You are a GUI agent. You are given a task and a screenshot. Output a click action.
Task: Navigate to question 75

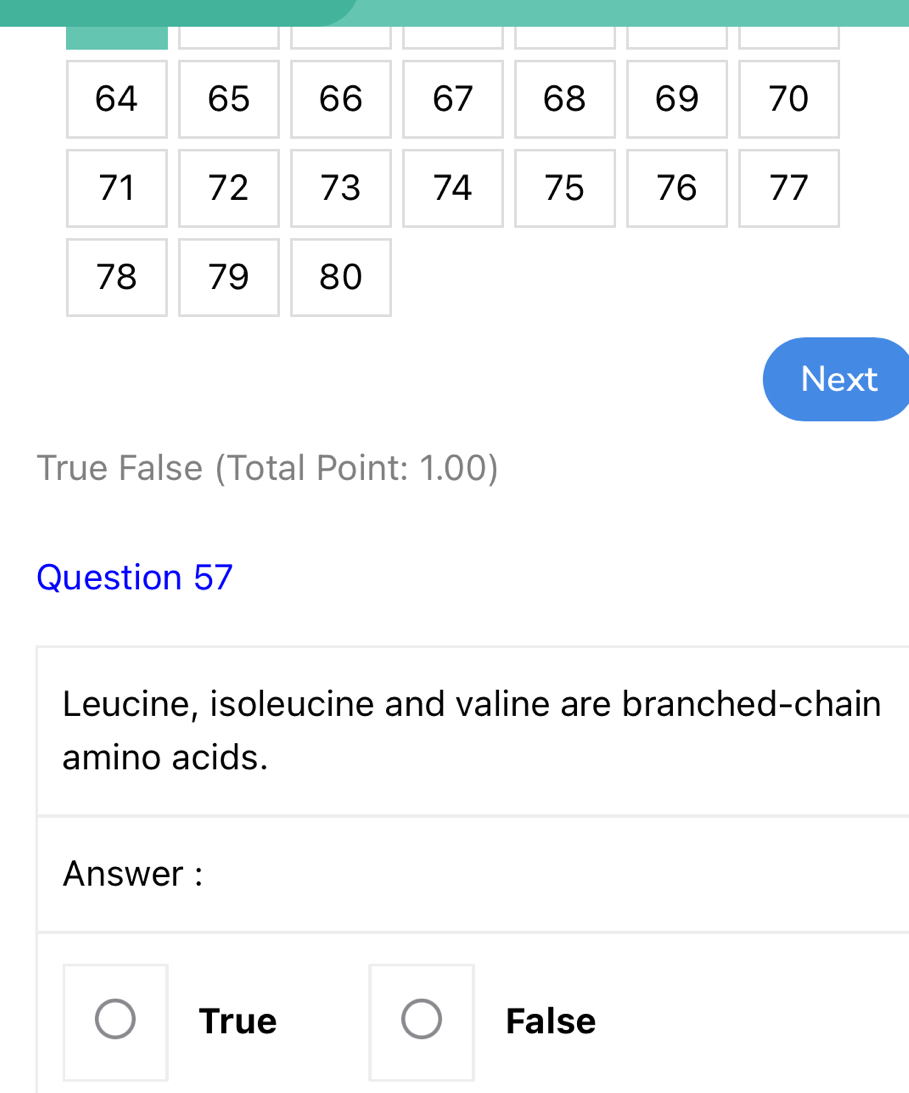(x=564, y=187)
